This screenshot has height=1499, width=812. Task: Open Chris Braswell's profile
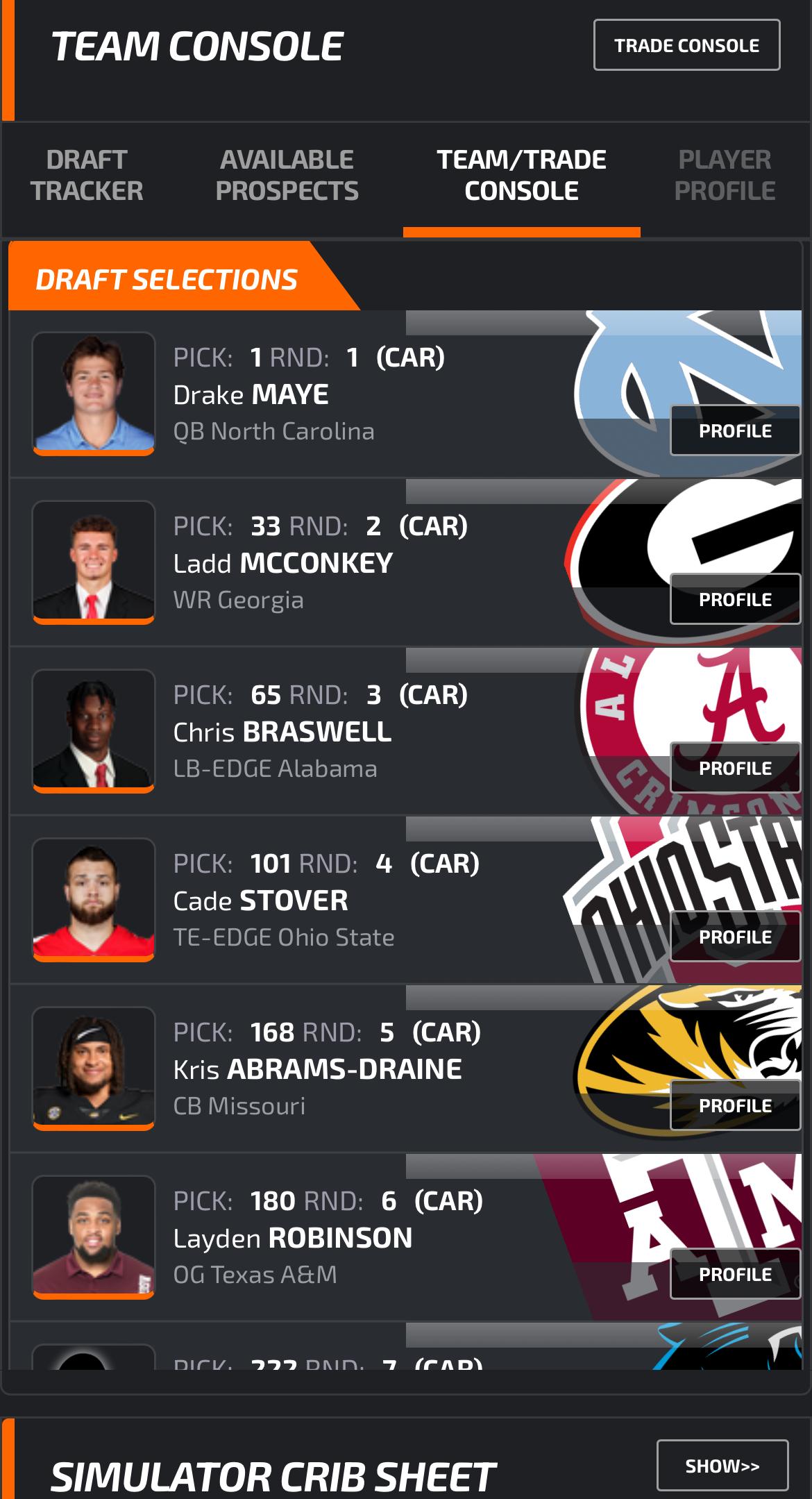tap(735, 768)
